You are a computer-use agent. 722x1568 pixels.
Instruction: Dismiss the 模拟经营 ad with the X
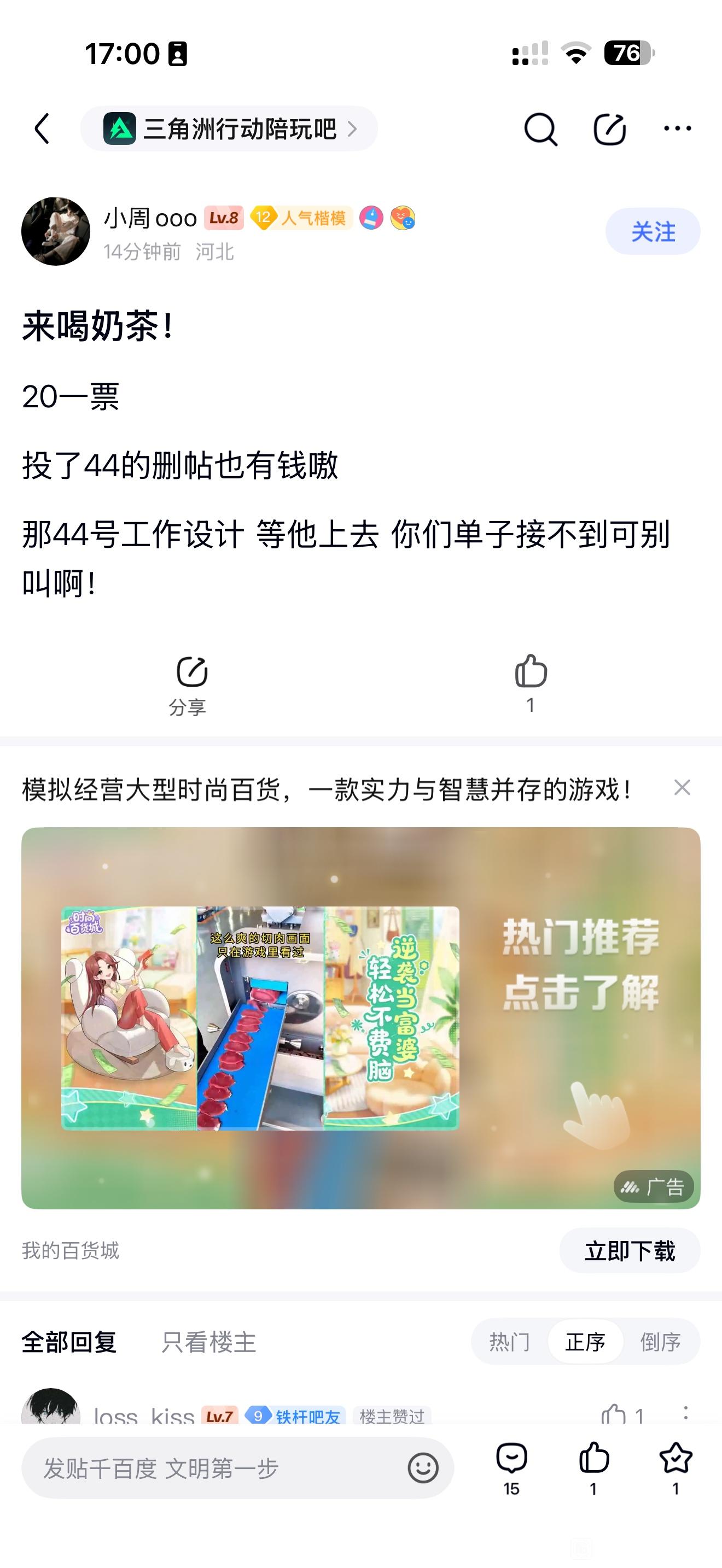682,788
